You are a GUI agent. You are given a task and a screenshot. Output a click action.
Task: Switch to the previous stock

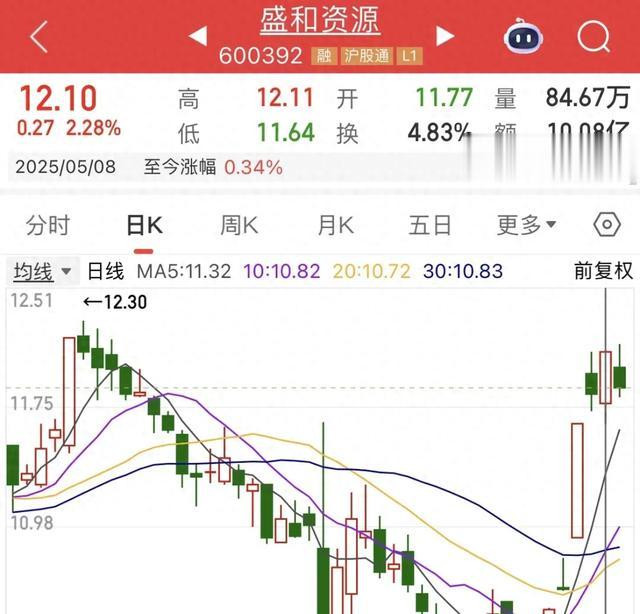[197, 37]
